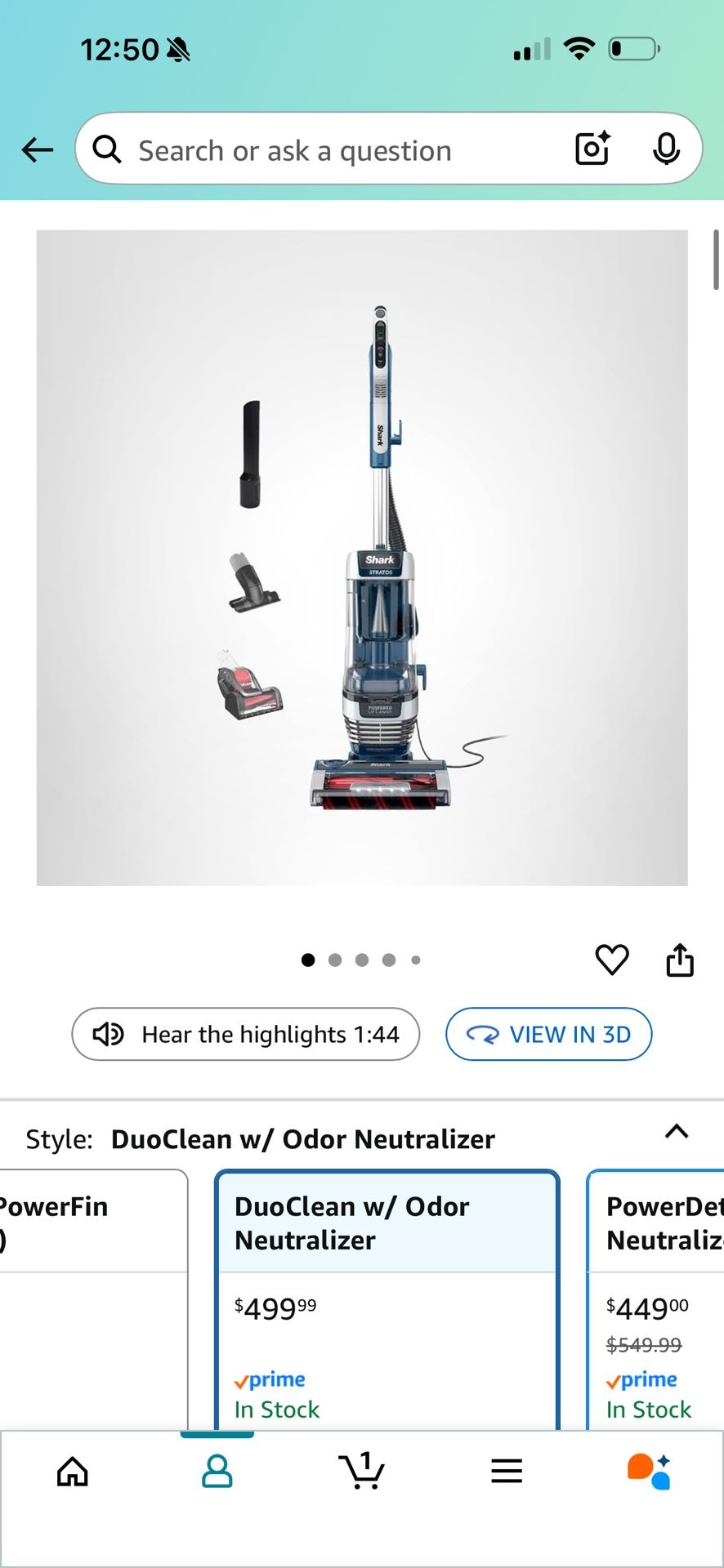The width and height of the screenshot is (724, 1568).
Task: Open the Rufus AI assistant
Action: coord(650,1472)
